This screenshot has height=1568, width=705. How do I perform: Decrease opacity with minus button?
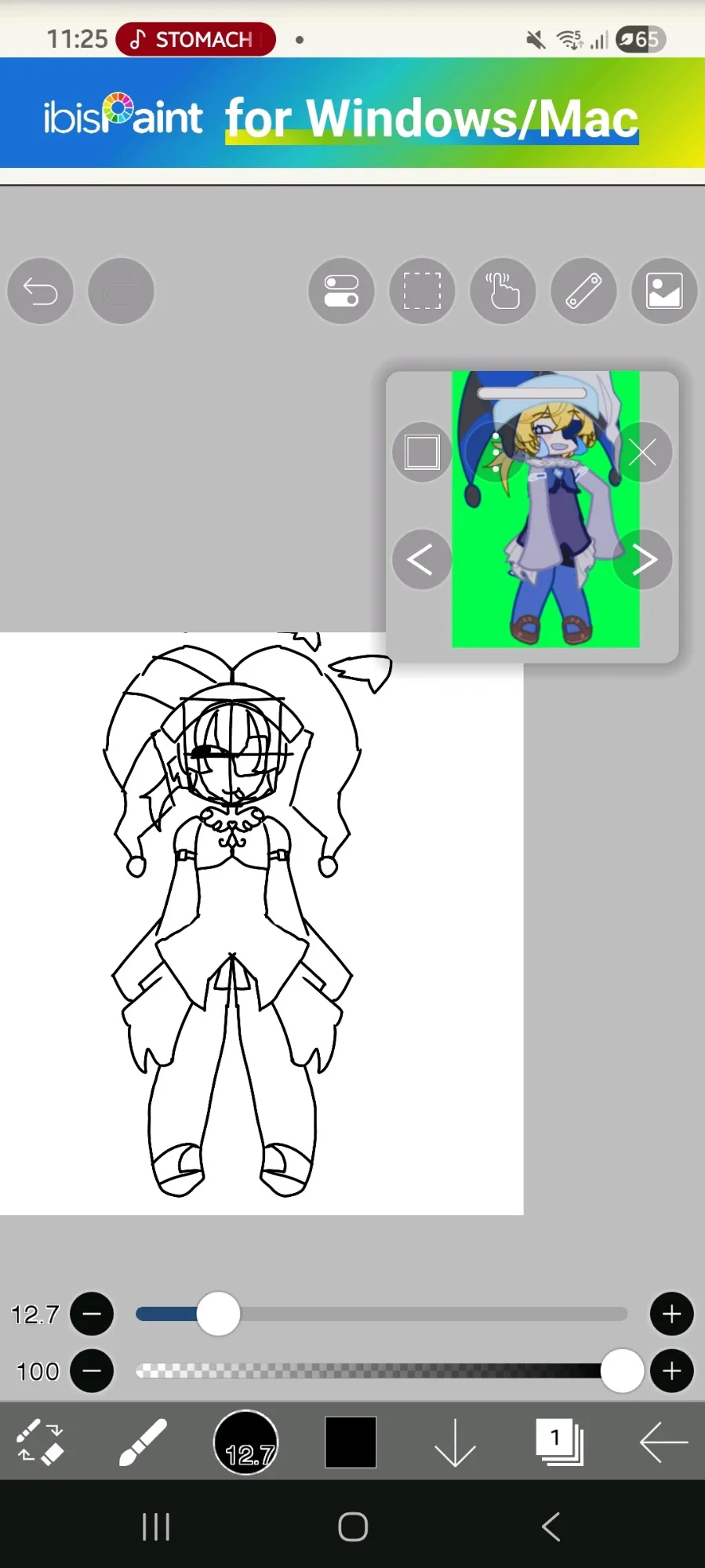pos(92,1371)
